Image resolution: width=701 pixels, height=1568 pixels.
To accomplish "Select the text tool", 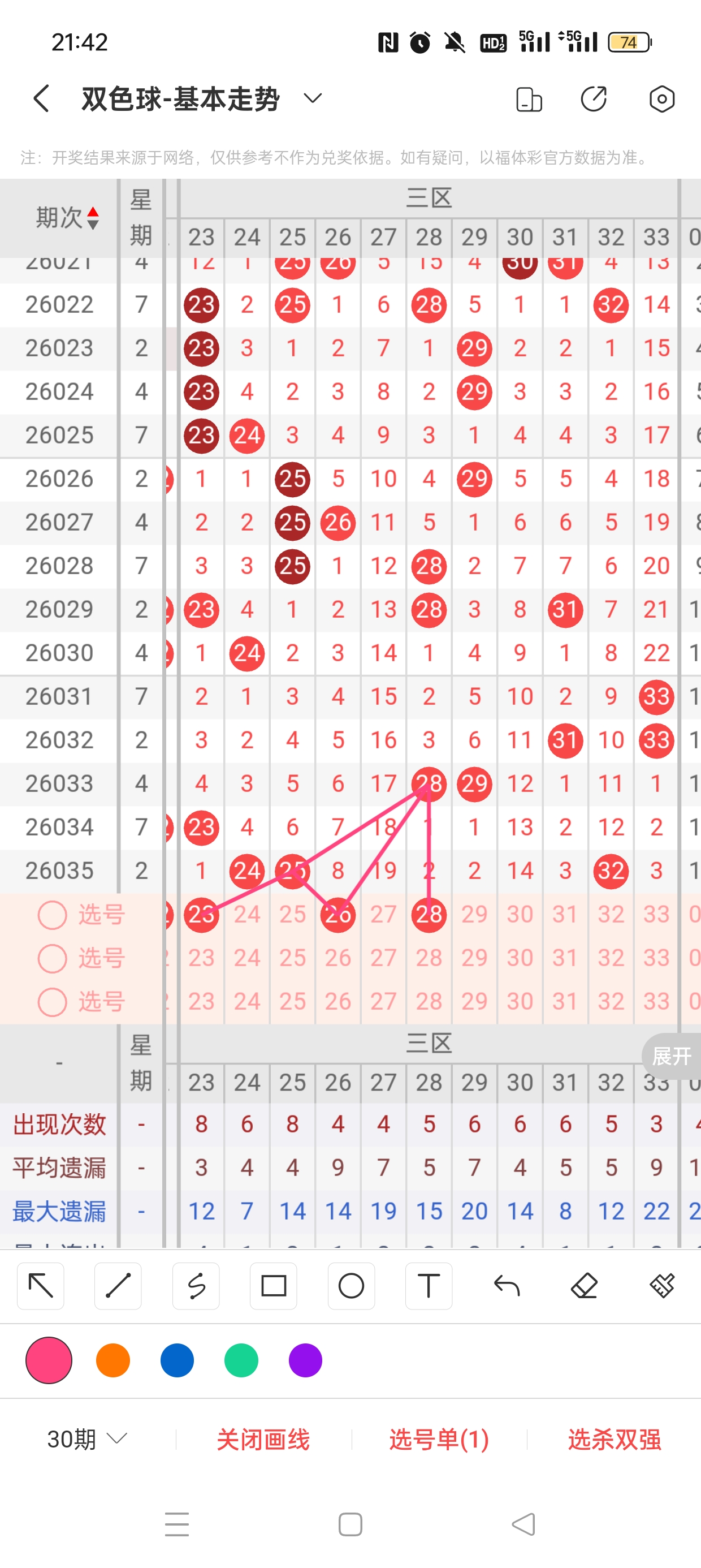I will tap(429, 1286).
